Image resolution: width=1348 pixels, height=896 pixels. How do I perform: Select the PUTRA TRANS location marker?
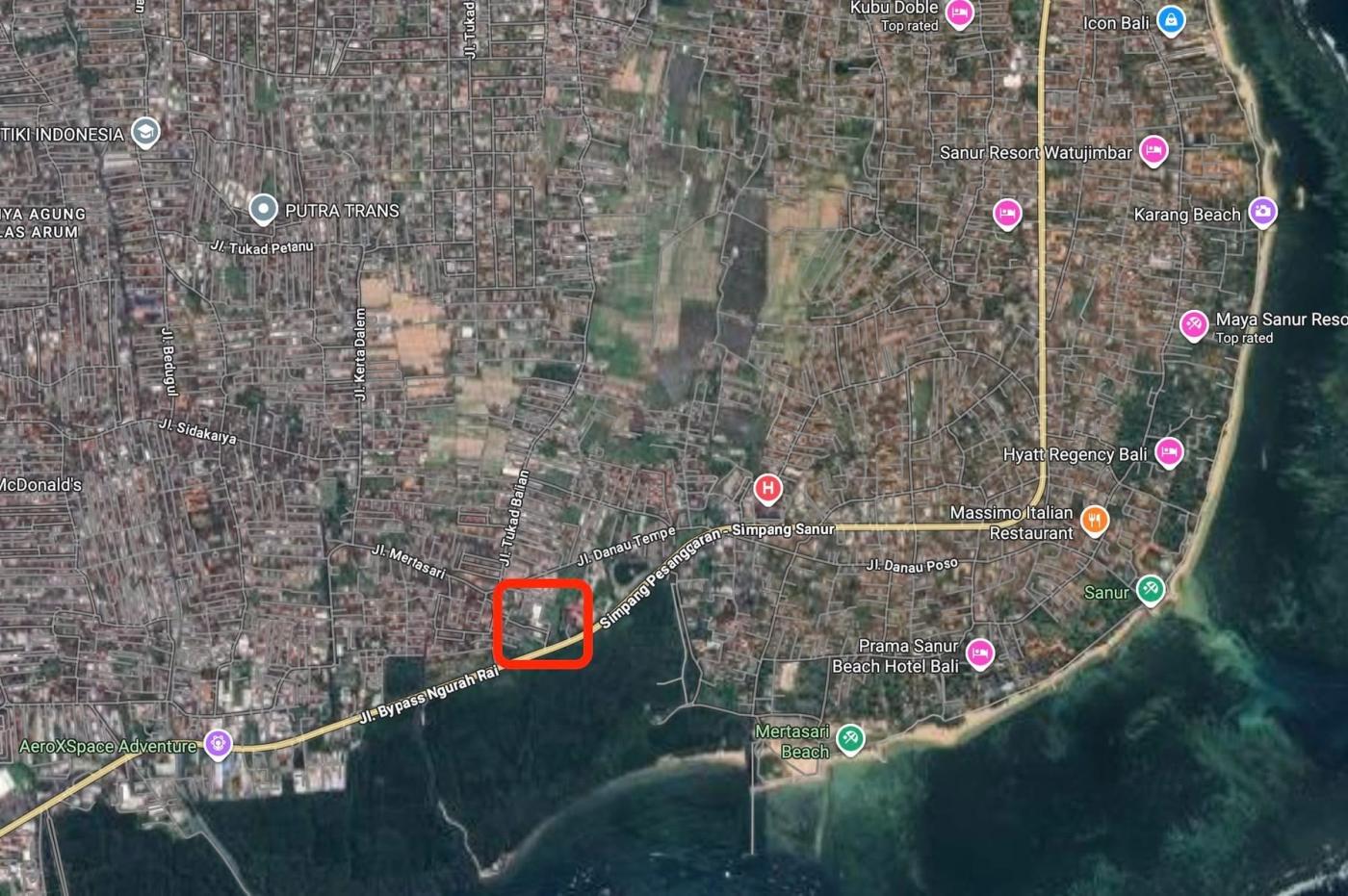[262, 208]
